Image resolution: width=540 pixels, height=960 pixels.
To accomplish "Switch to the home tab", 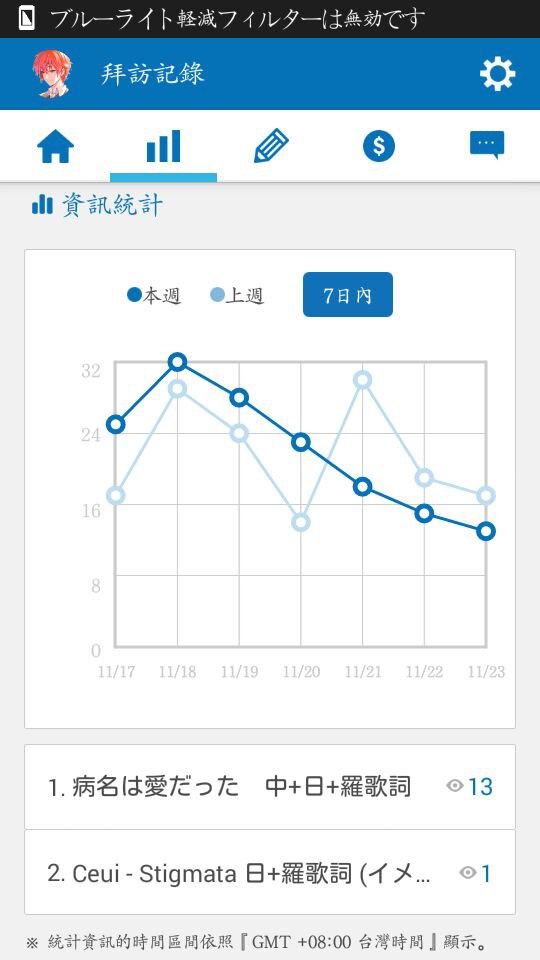I will click(56, 147).
